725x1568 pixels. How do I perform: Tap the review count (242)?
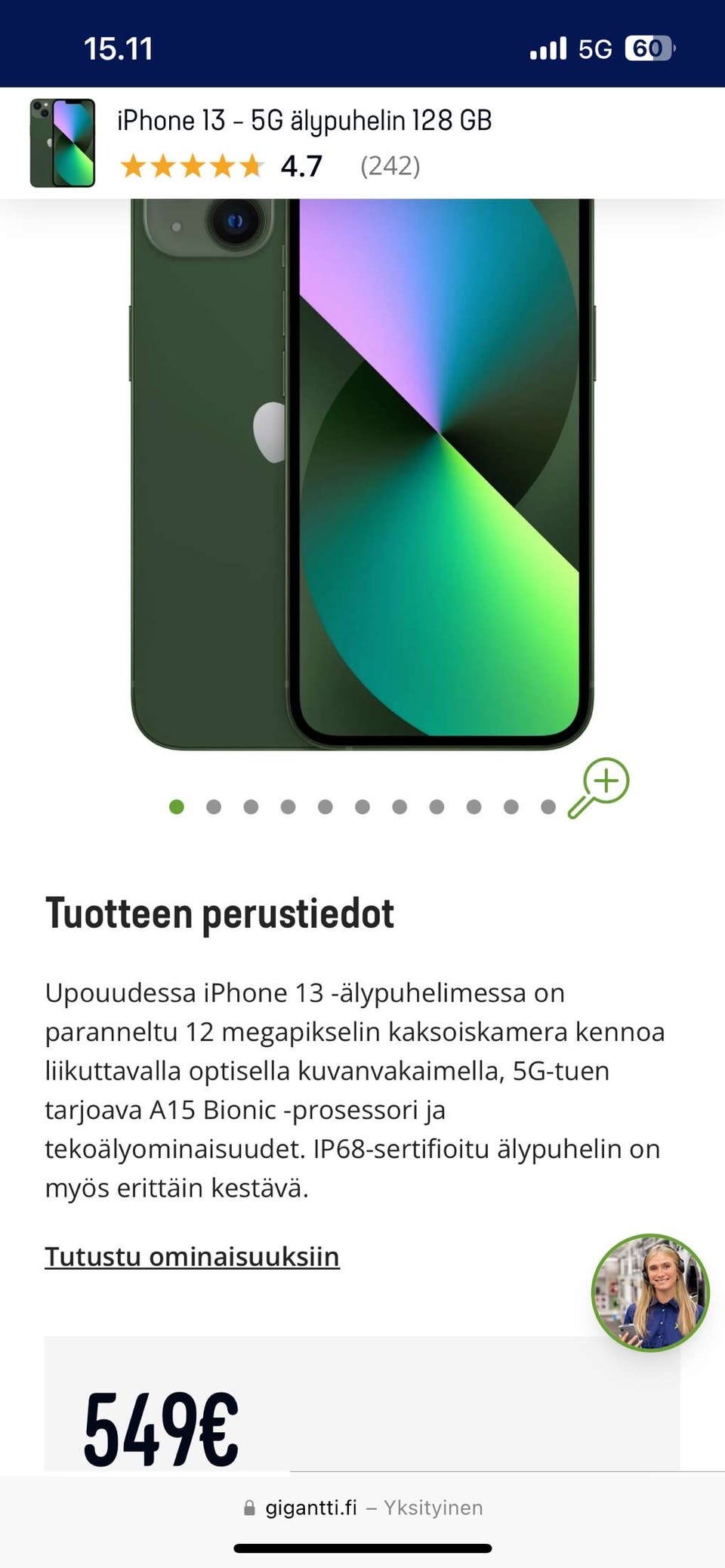tap(391, 166)
